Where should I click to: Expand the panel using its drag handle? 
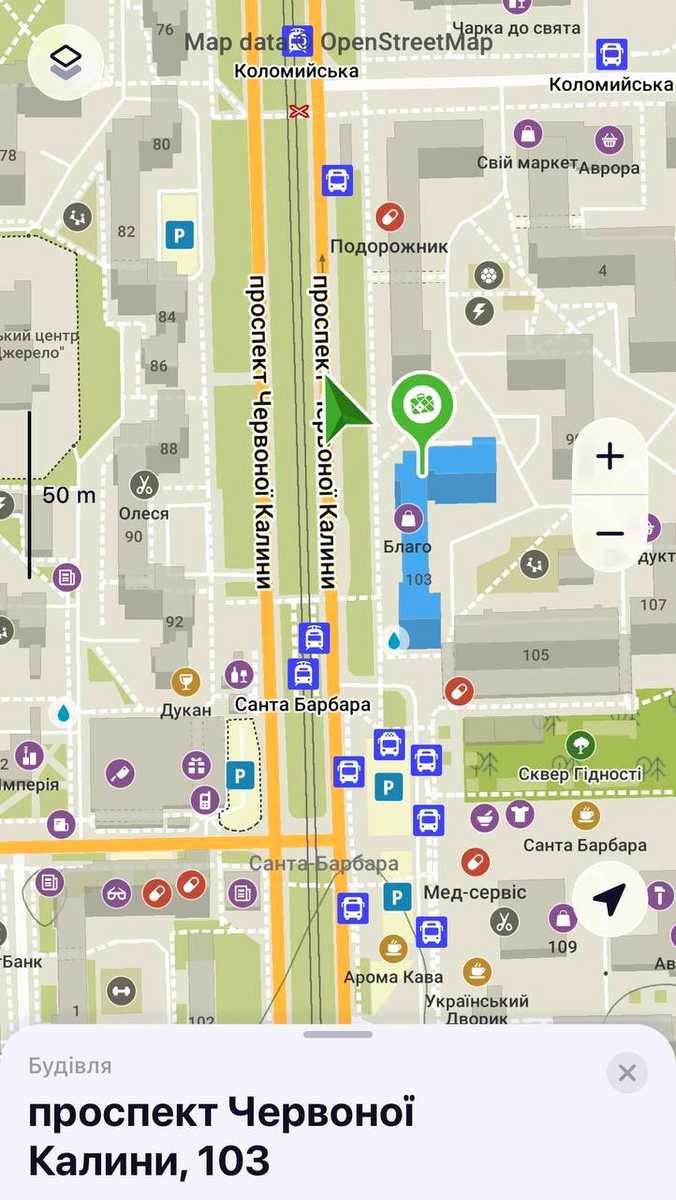tap(338, 1035)
